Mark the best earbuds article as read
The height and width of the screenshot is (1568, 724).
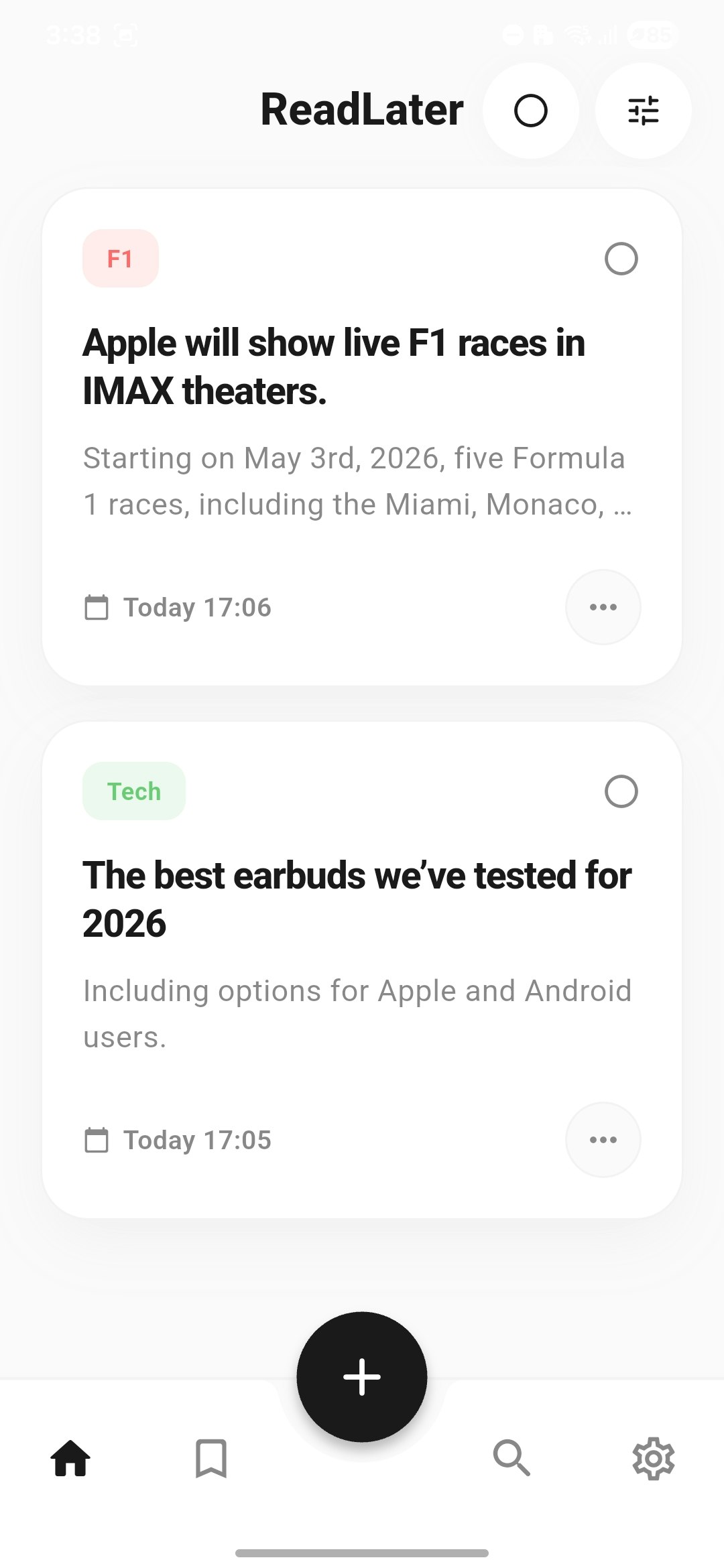pyautogui.click(x=621, y=791)
